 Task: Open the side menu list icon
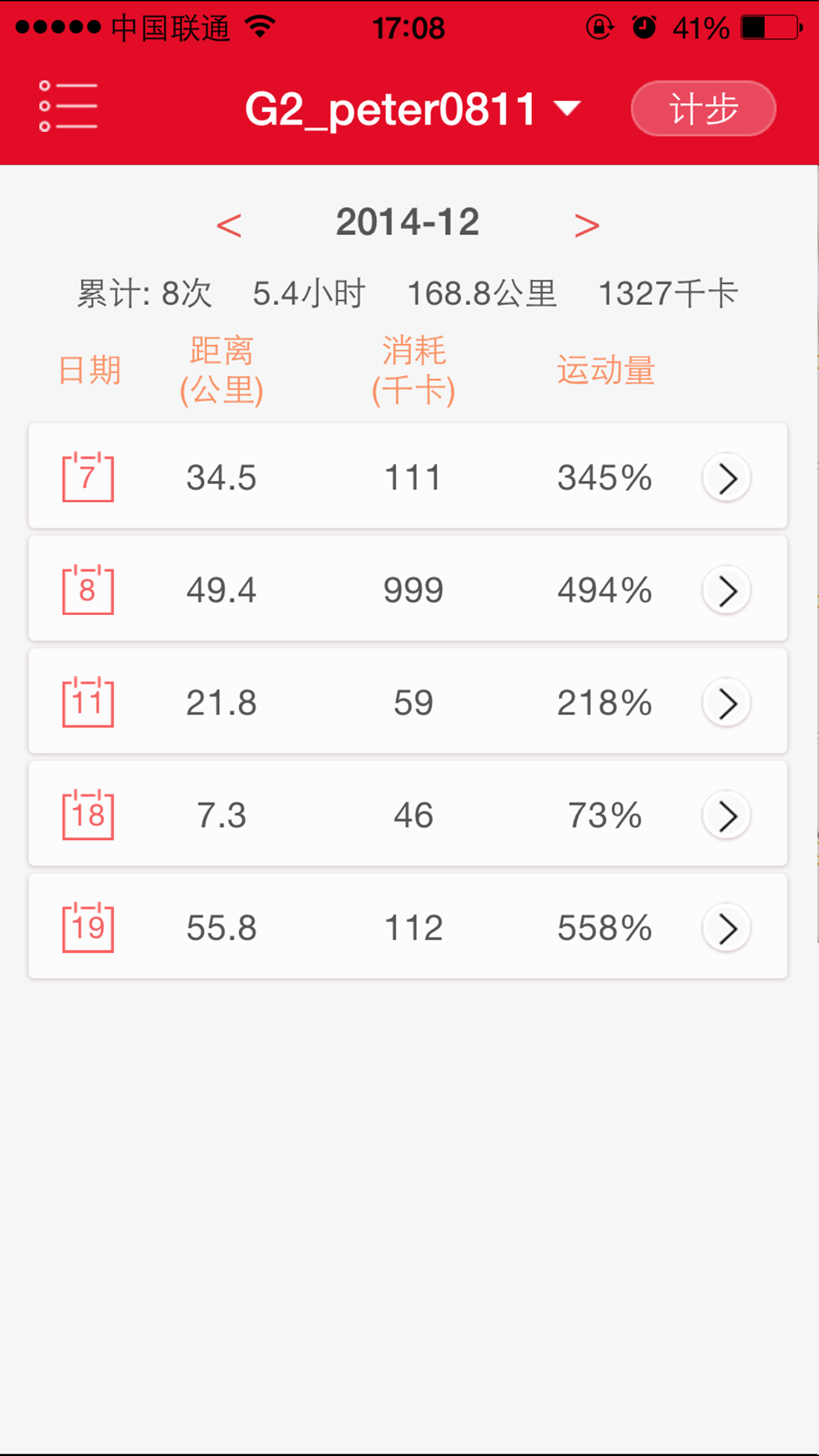pos(68,106)
